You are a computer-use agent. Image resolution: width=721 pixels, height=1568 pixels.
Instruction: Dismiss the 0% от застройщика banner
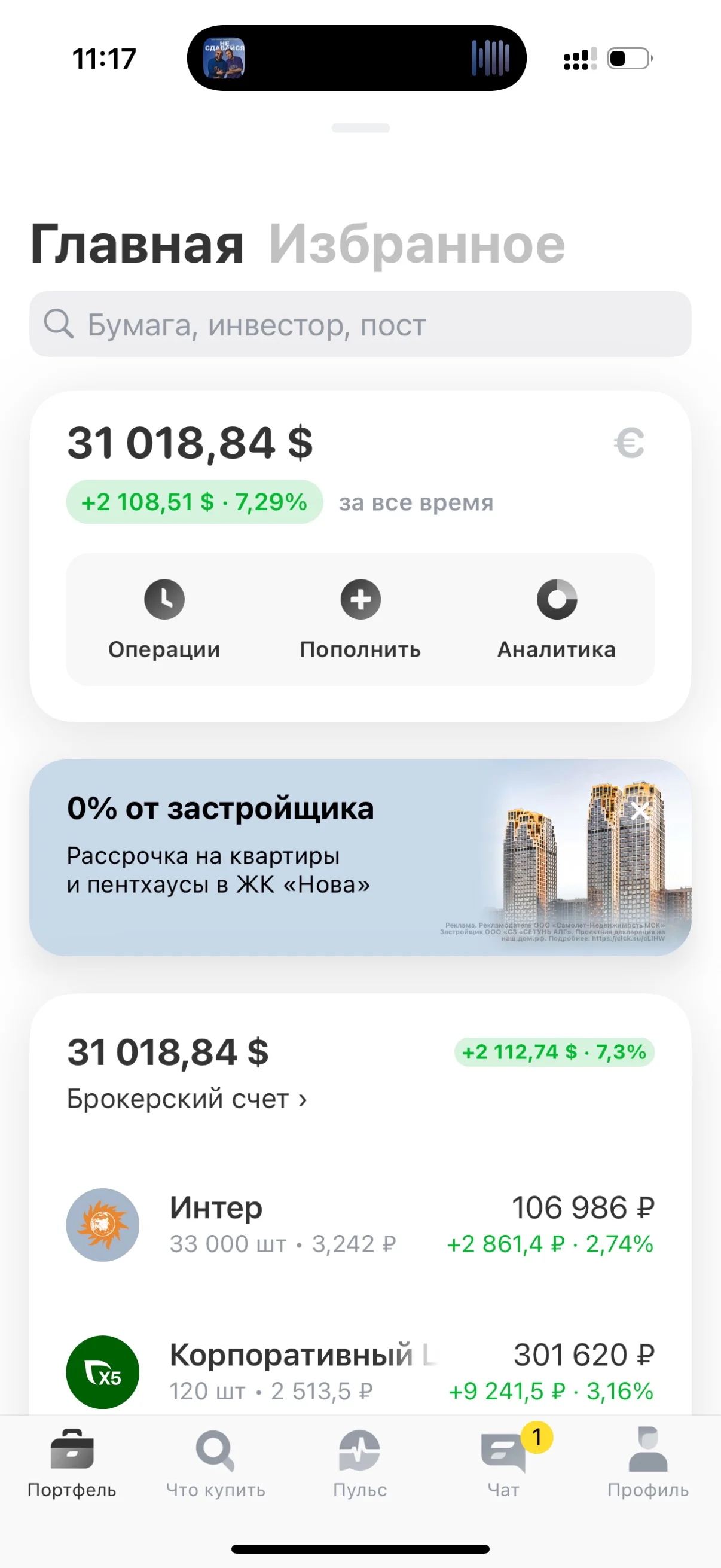pos(640,810)
